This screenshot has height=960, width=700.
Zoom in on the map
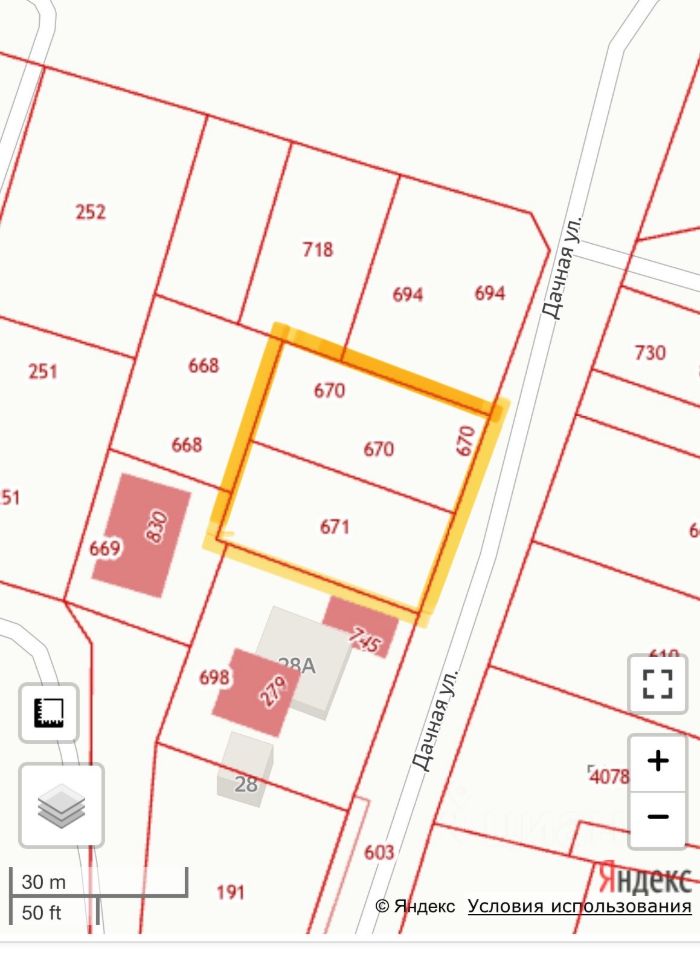657,762
